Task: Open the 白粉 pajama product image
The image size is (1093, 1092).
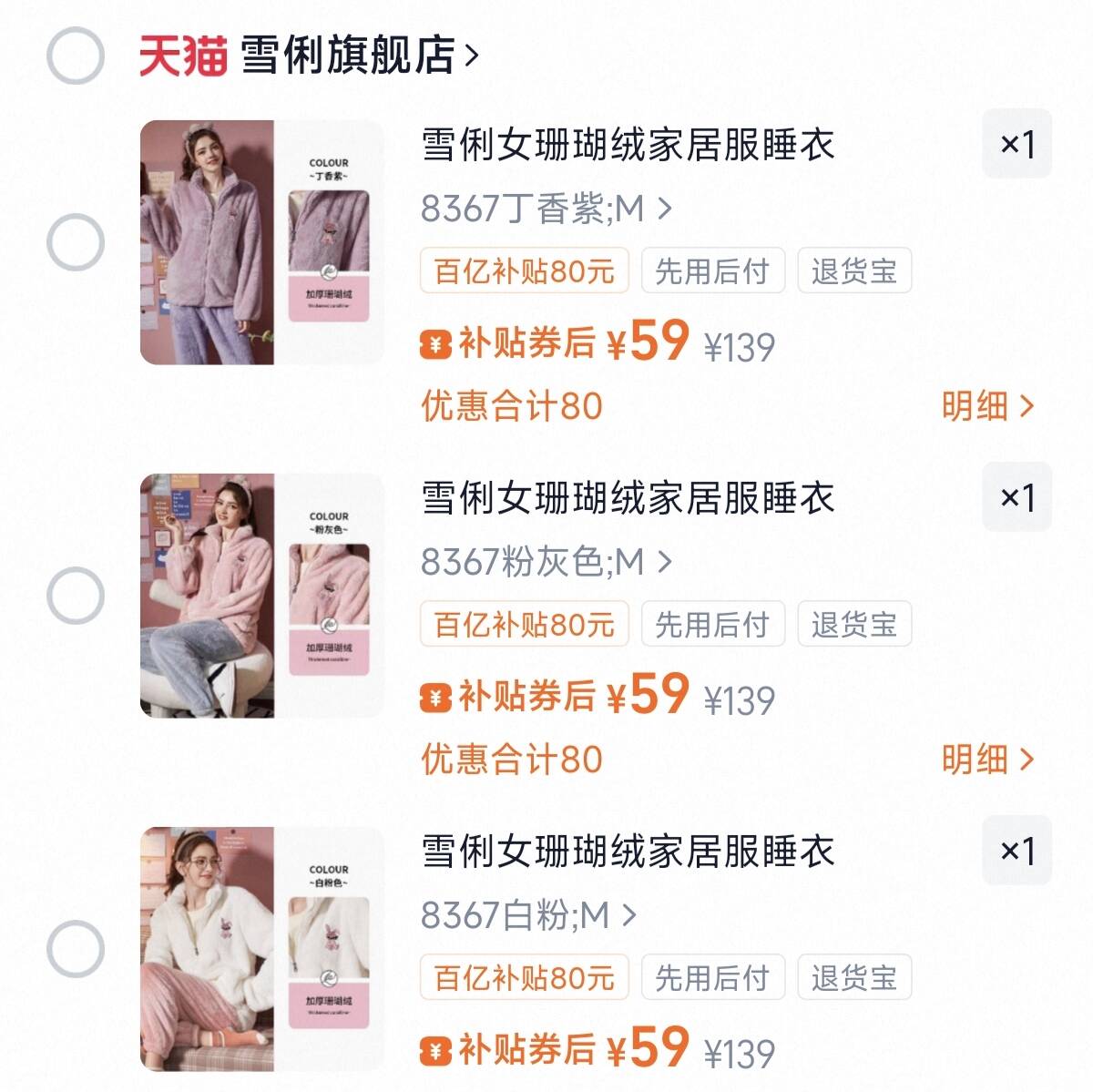Action: [261, 949]
